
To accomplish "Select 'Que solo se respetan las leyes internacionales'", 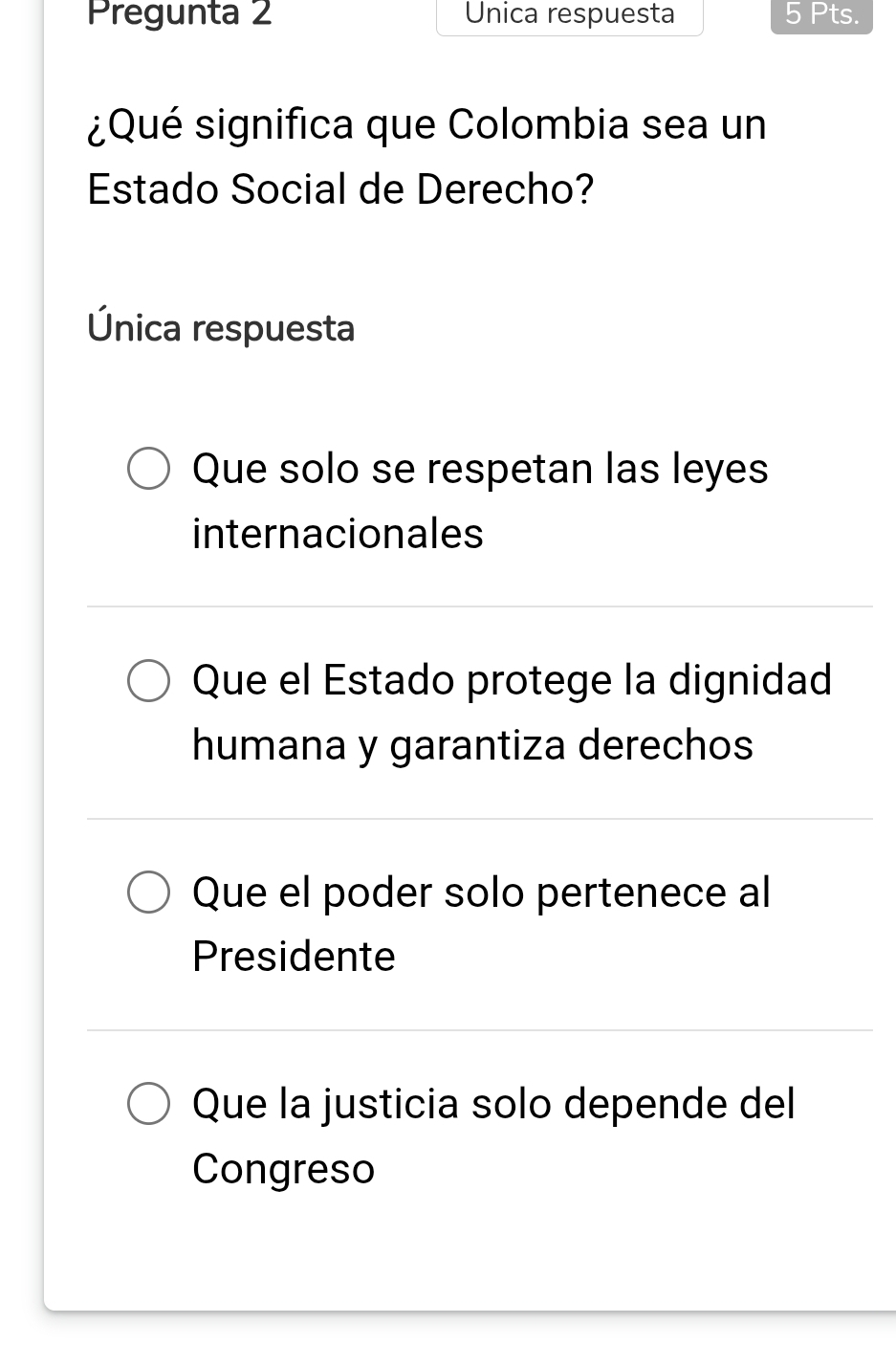I will point(149,469).
